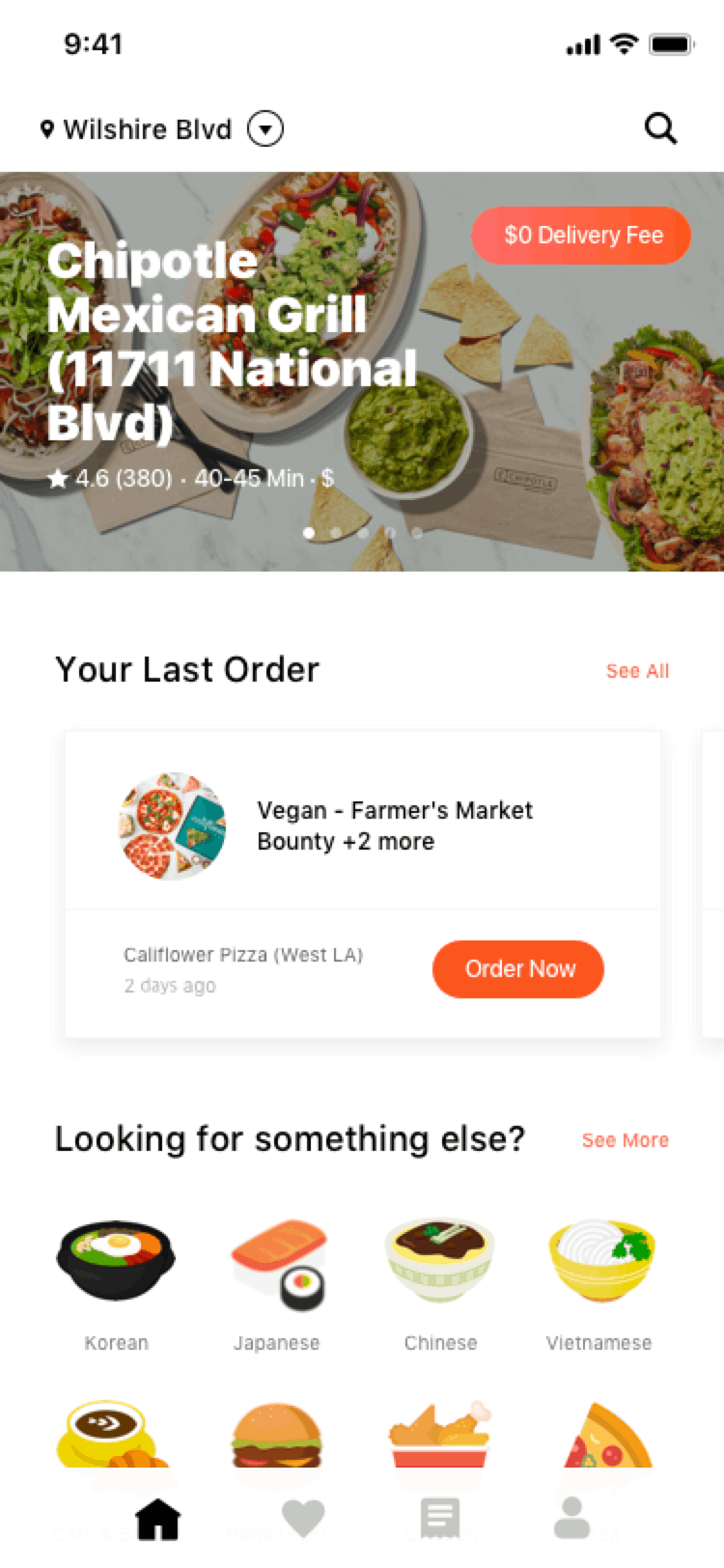724x1568 pixels.
Task: Open the Profile tab
Action: point(572,1519)
